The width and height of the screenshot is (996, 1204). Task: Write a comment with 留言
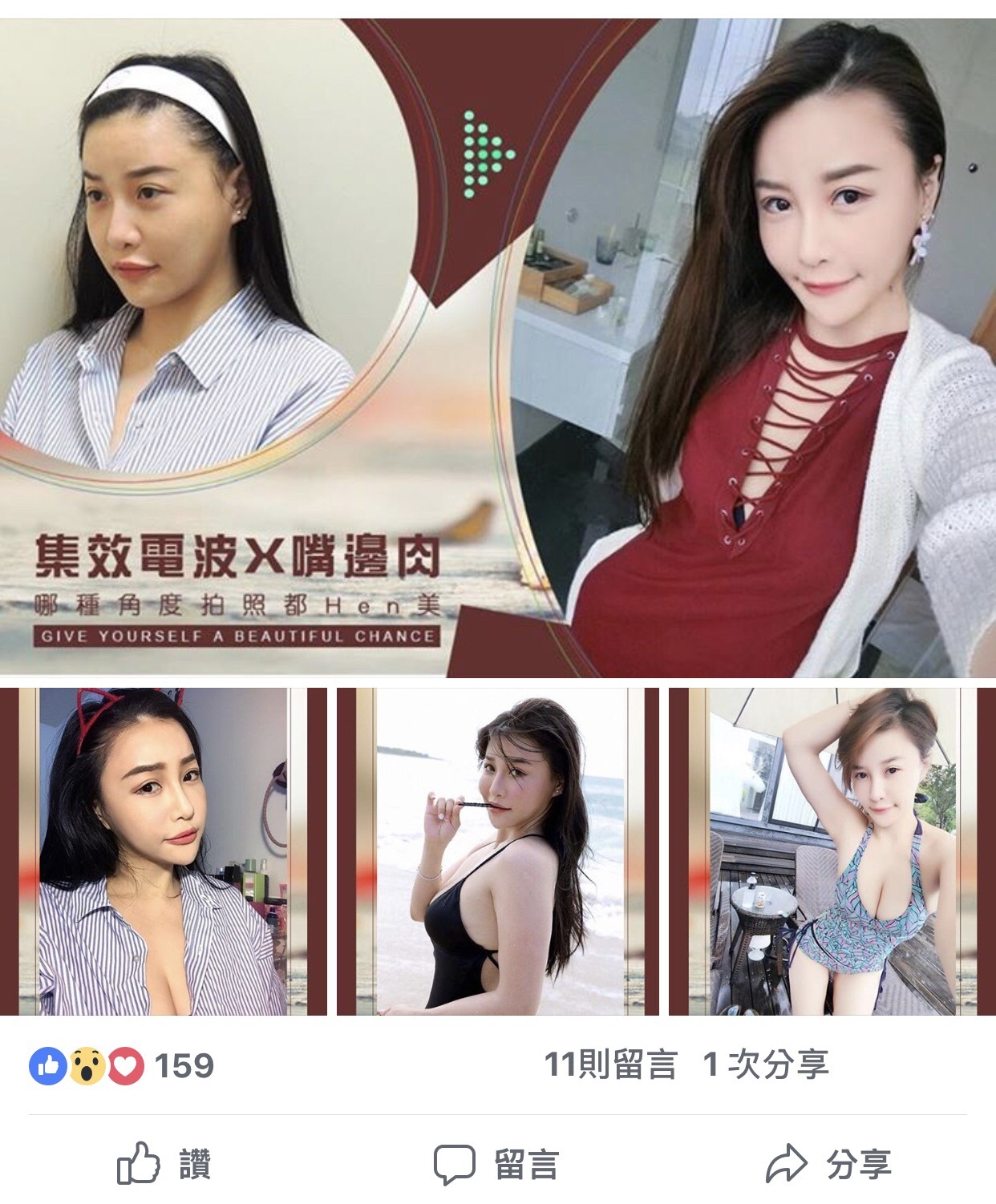point(497,1164)
